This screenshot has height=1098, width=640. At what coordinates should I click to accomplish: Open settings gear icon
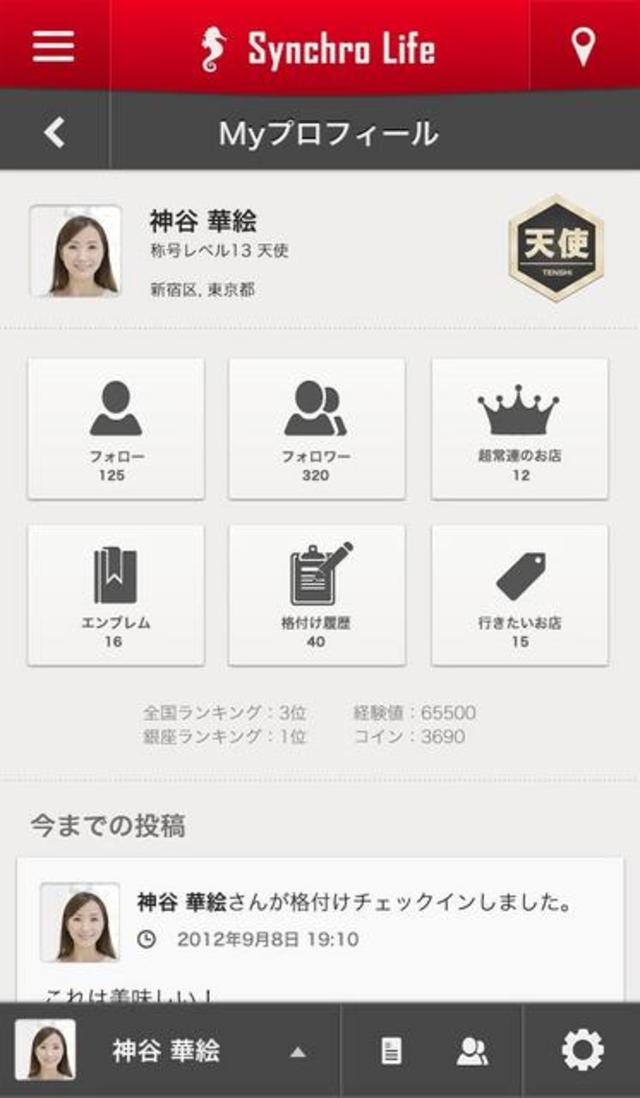582,1051
